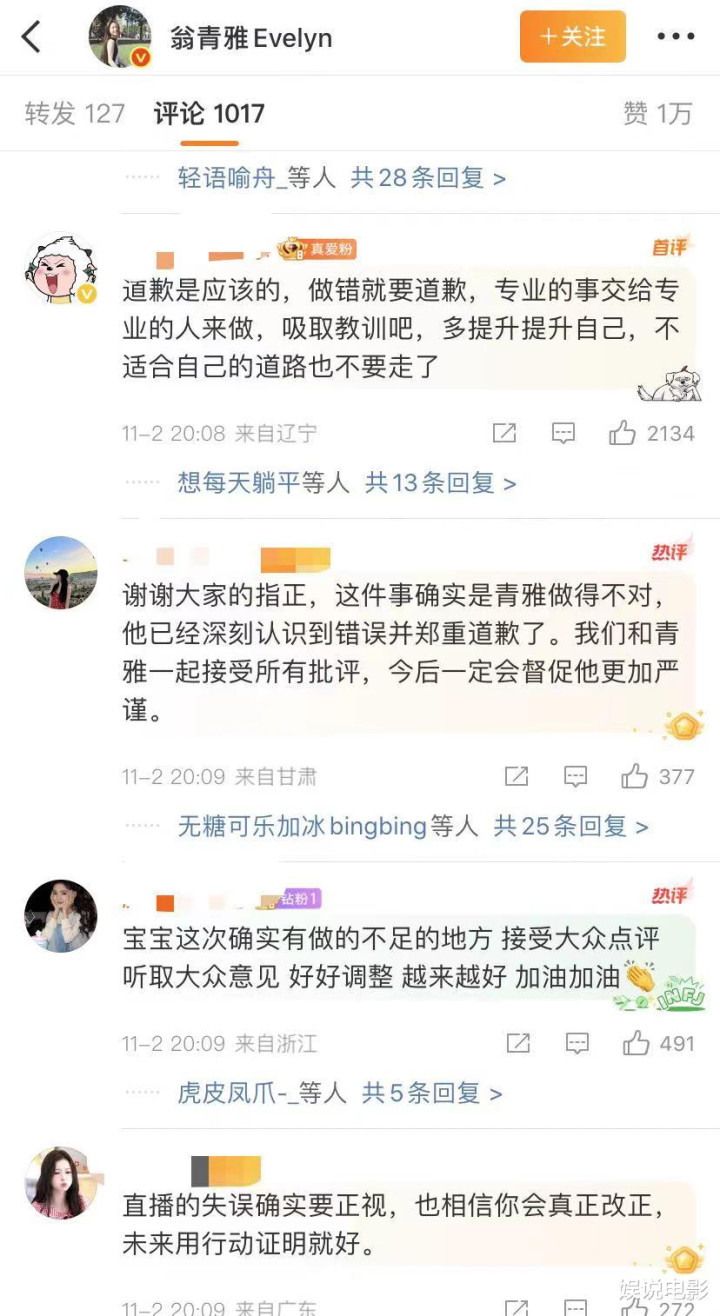Expand the 共28条回复 replies from 轻语喻舟
The height and width of the screenshot is (1316, 720).
point(428,178)
